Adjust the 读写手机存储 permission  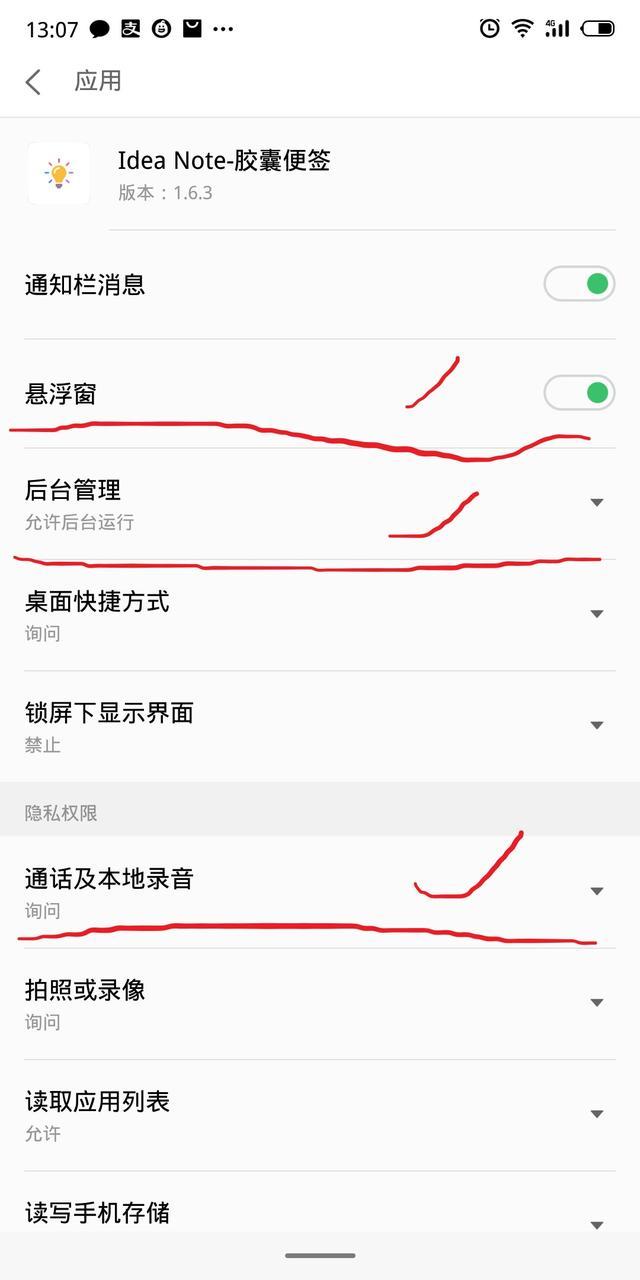click(596, 1224)
